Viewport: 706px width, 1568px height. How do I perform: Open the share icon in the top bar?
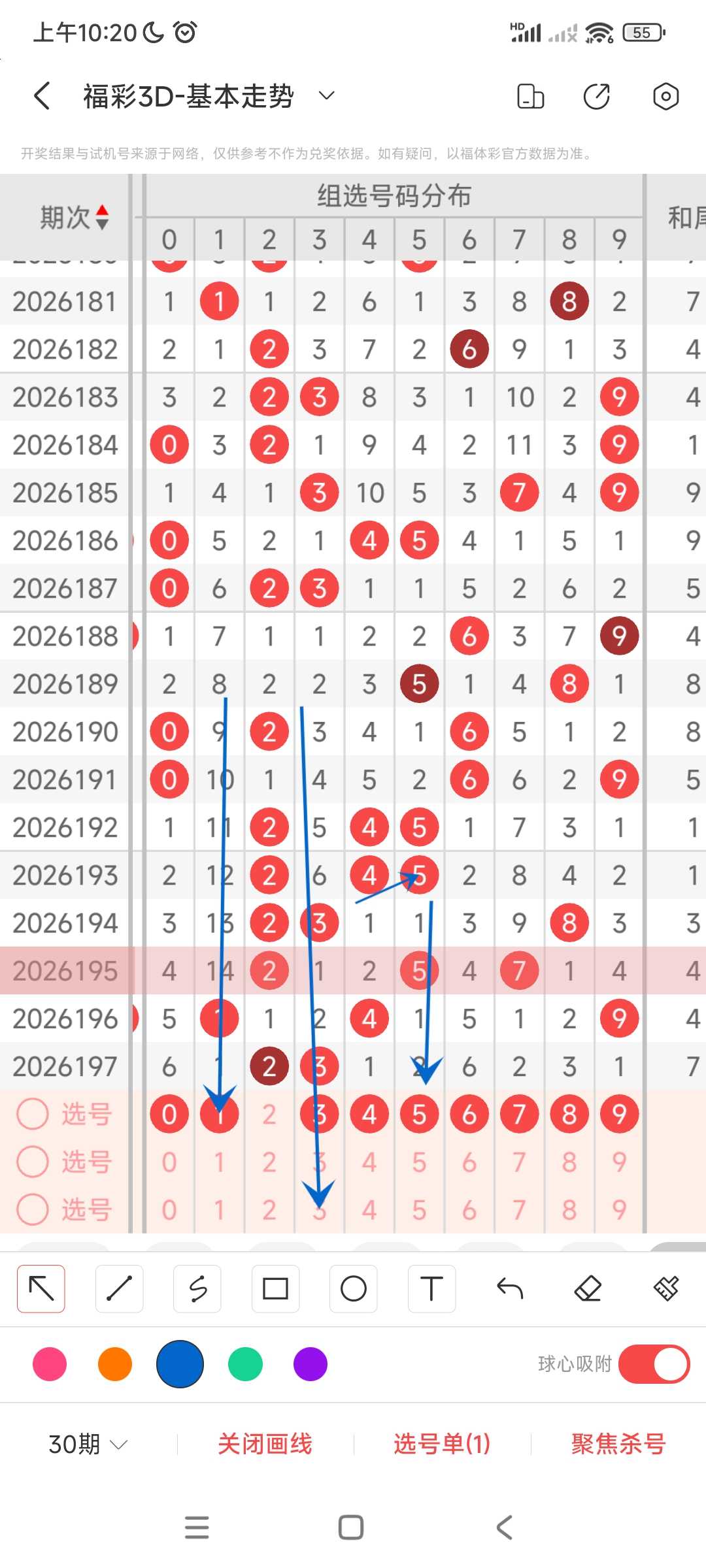click(x=596, y=97)
